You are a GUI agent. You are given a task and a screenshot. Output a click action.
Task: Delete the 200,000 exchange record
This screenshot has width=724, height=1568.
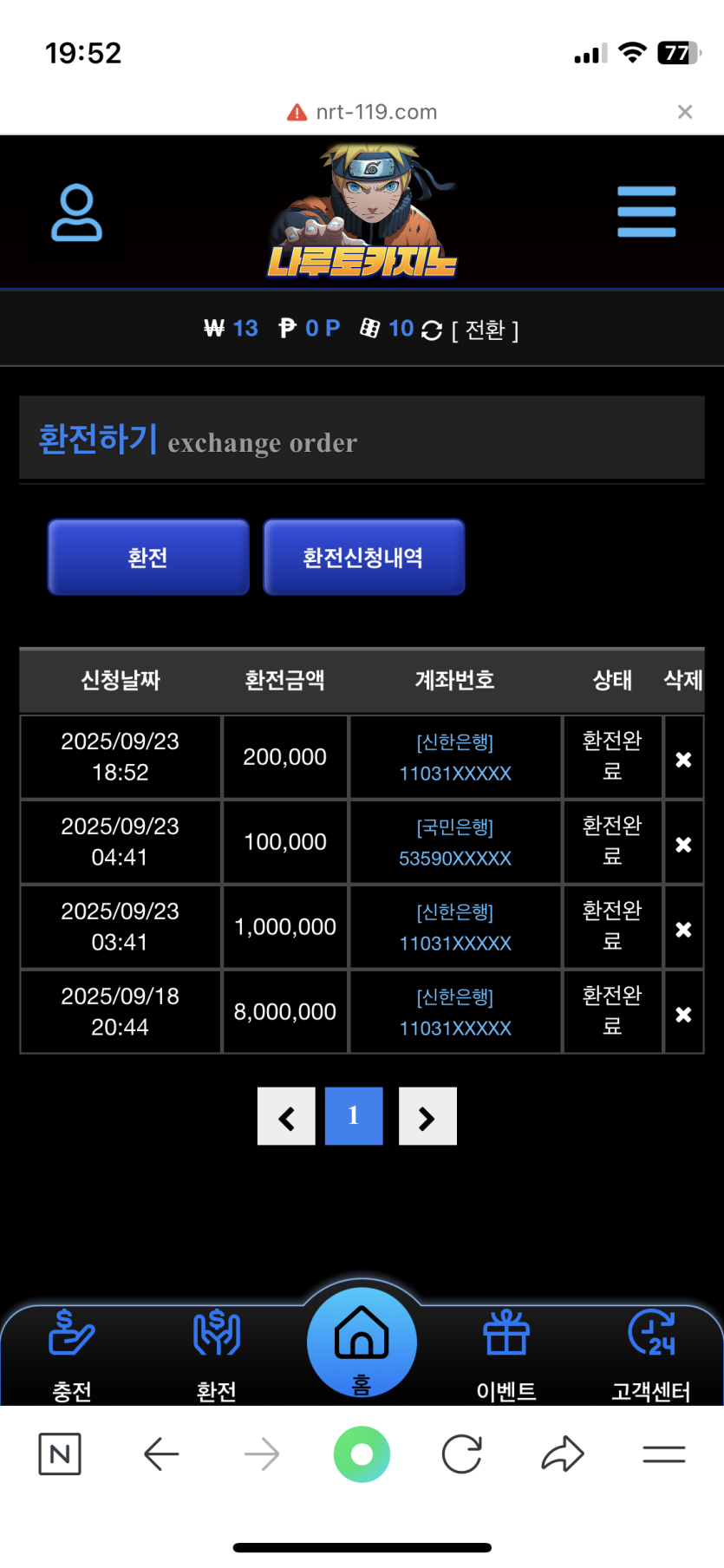tap(683, 760)
